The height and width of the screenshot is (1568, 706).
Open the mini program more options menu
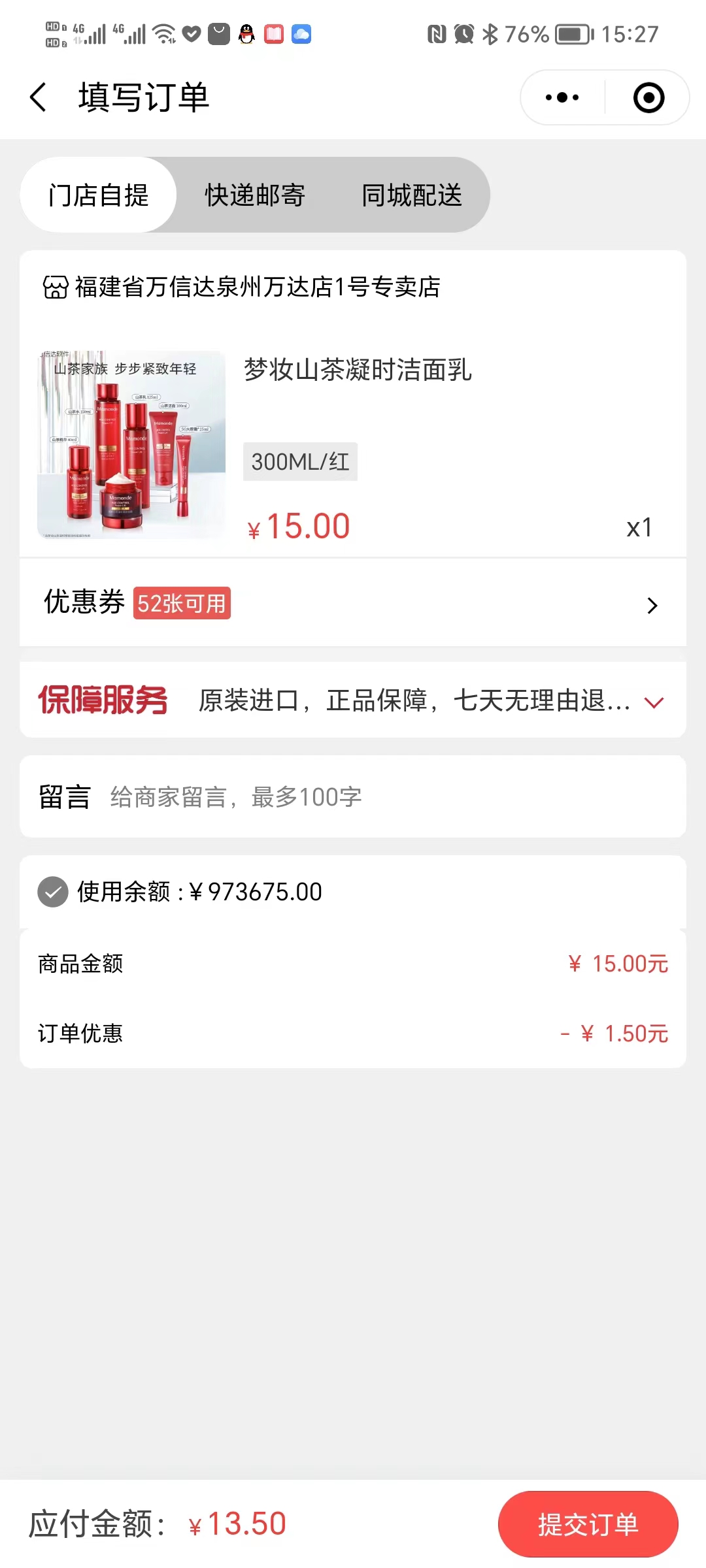tap(562, 98)
